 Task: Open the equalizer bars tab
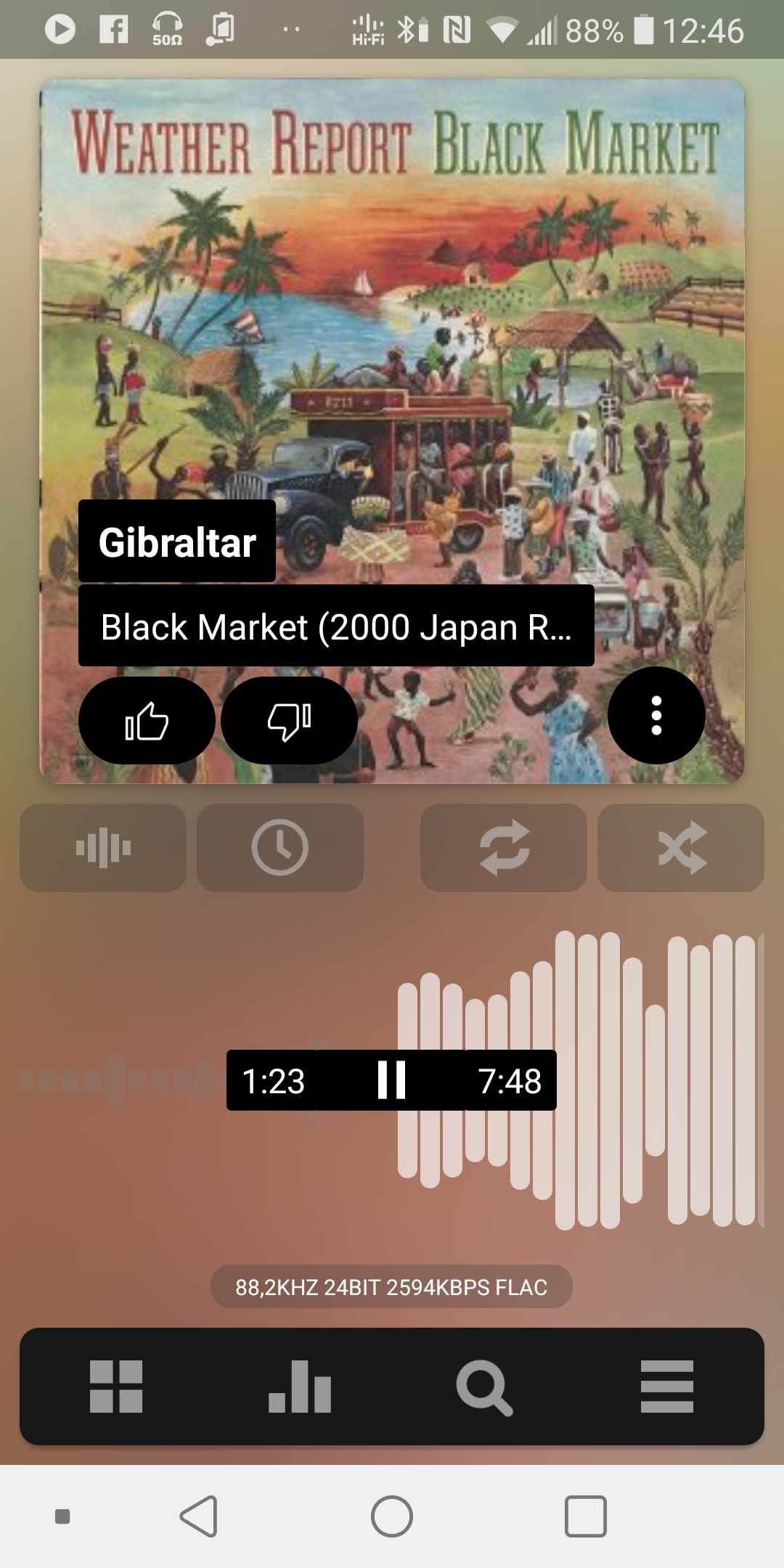click(300, 1387)
